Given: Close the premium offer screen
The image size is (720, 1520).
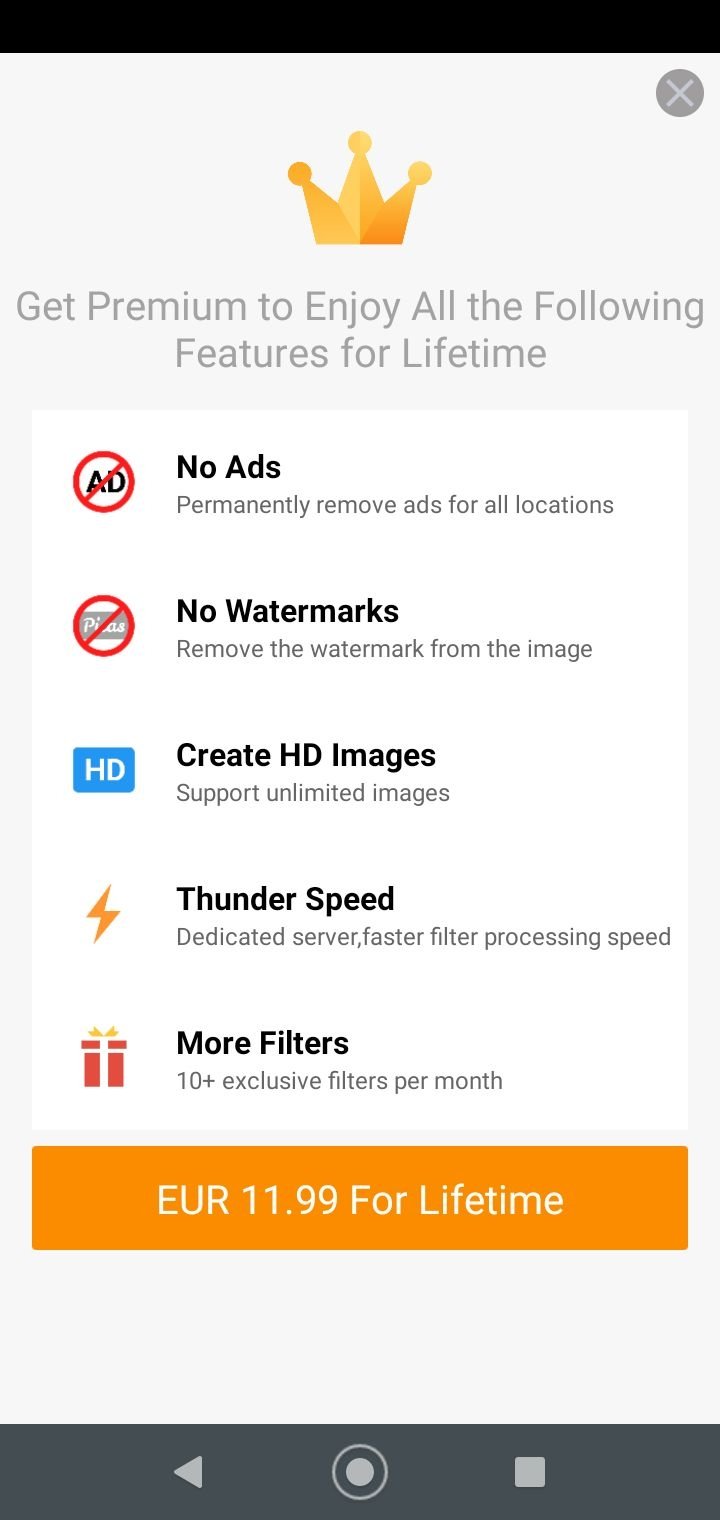Looking at the screenshot, I should [x=680, y=93].
